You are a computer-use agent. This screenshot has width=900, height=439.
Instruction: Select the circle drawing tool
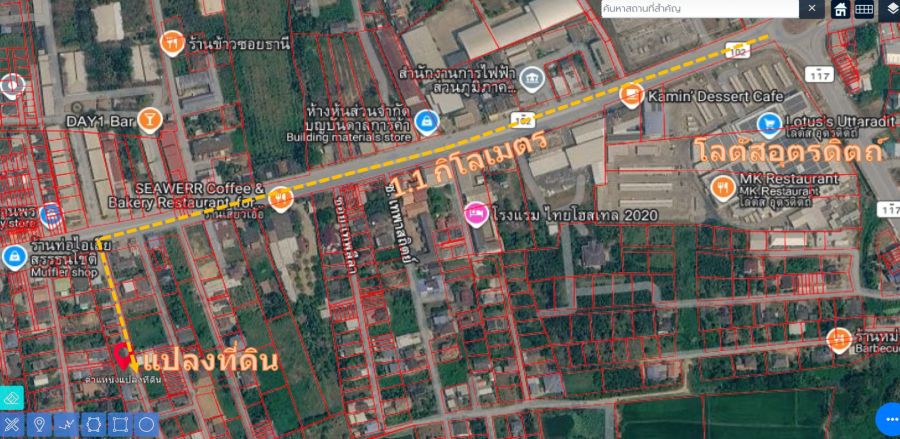[x=146, y=425]
